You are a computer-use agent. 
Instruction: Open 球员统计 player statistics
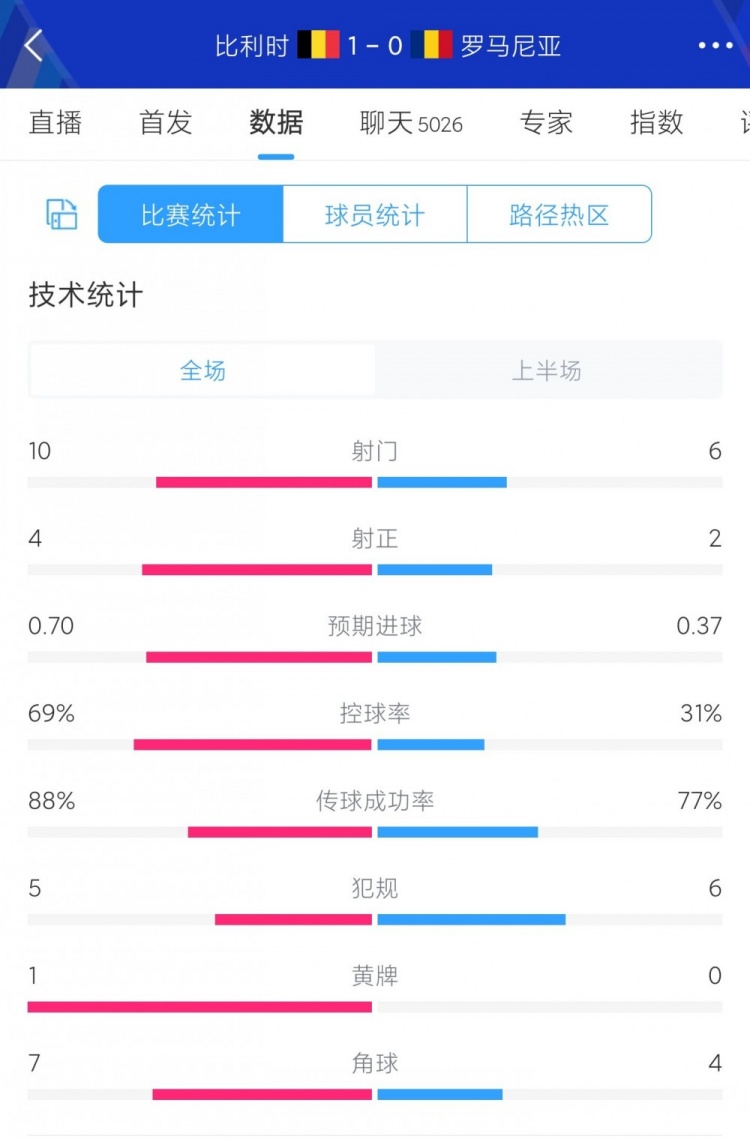click(373, 213)
